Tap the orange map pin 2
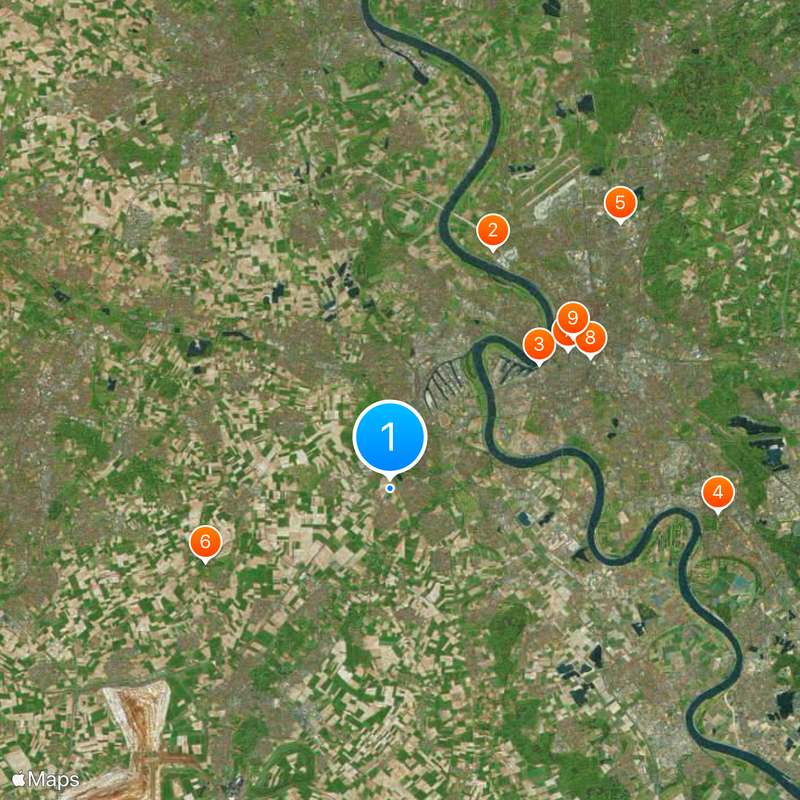Image resolution: width=800 pixels, height=800 pixels. click(x=492, y=230)
